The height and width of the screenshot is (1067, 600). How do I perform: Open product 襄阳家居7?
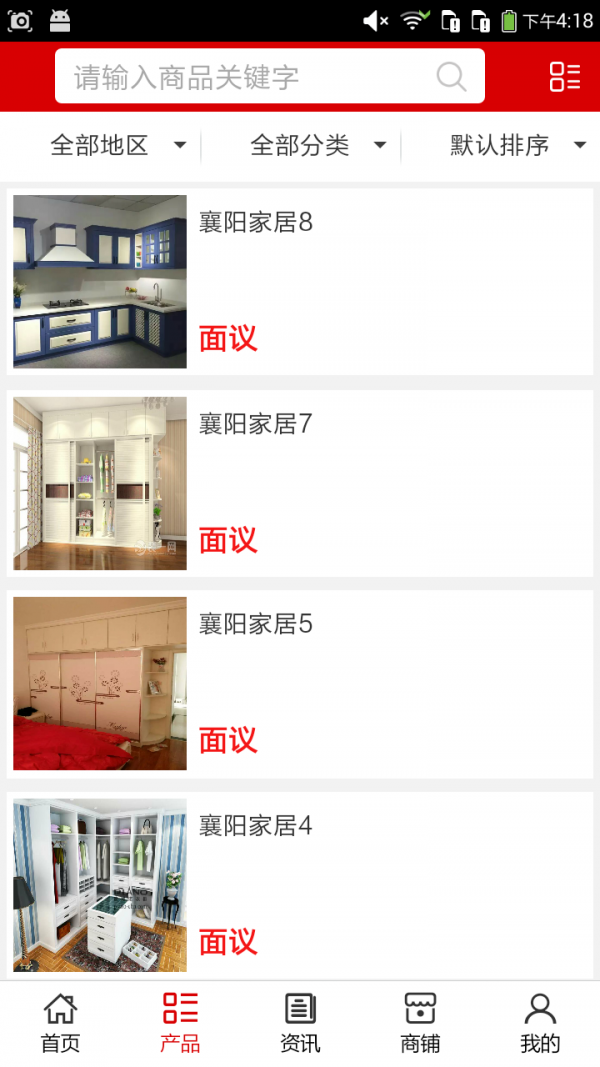pos(300,483)
